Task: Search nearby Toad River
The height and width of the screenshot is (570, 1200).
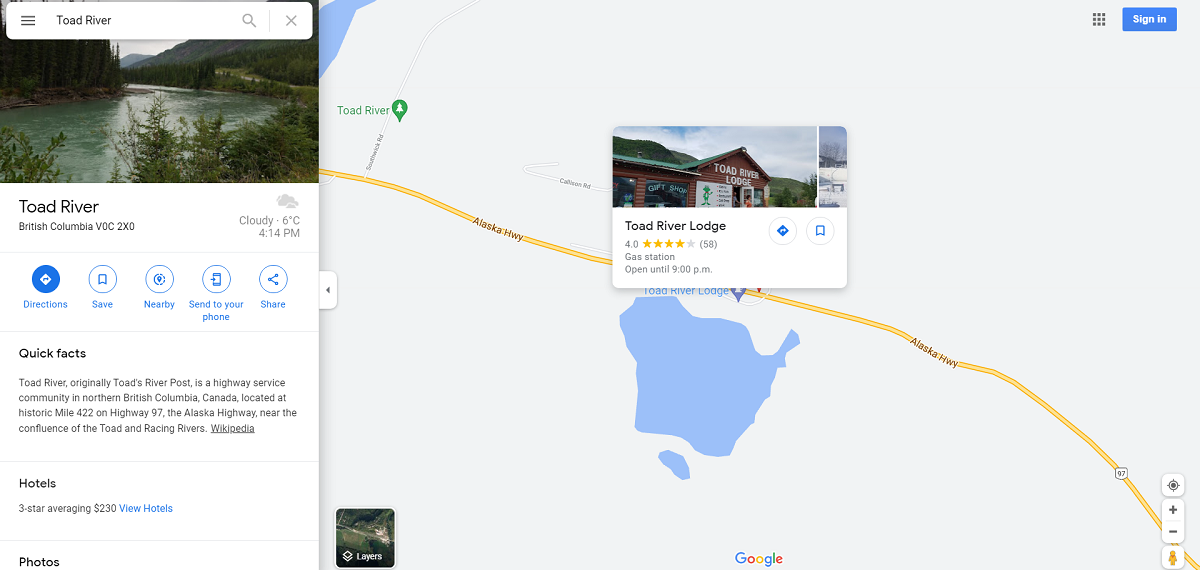Action: point(159,279)
